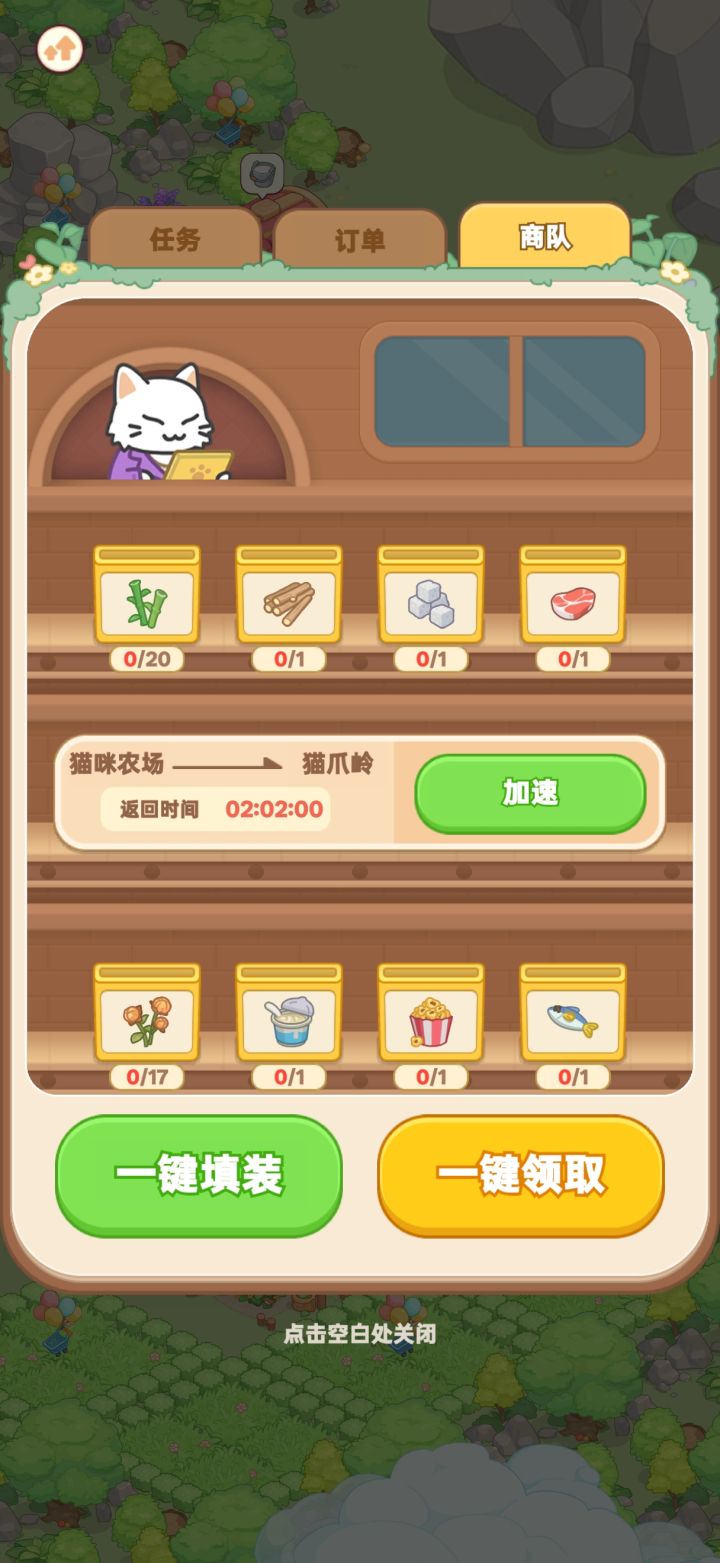Click the yogurt cup cargo slot
Screen dimensions: 720x1563
289,1015
